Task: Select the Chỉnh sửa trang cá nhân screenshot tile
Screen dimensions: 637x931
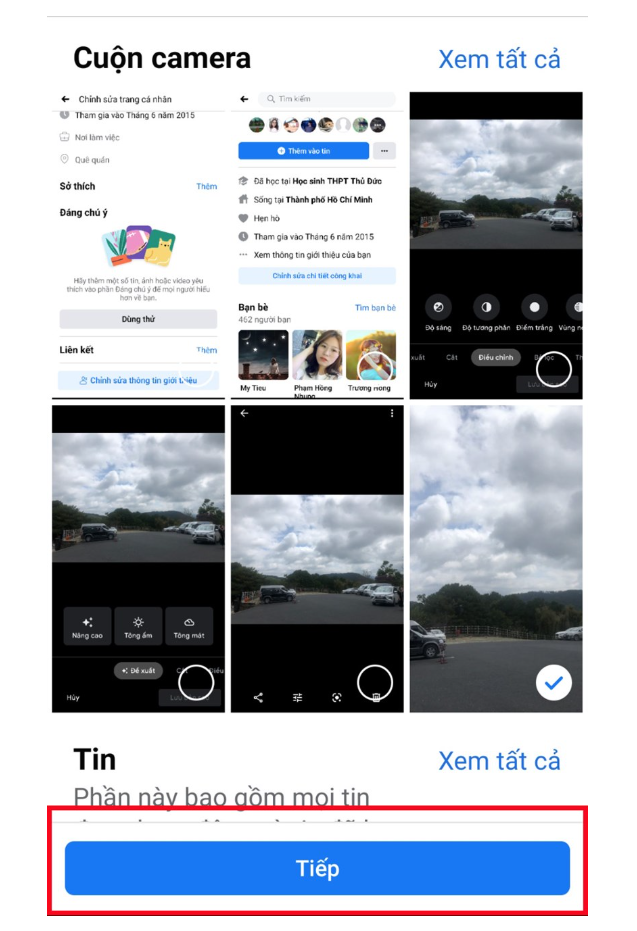Action: (x=138, y=245)
